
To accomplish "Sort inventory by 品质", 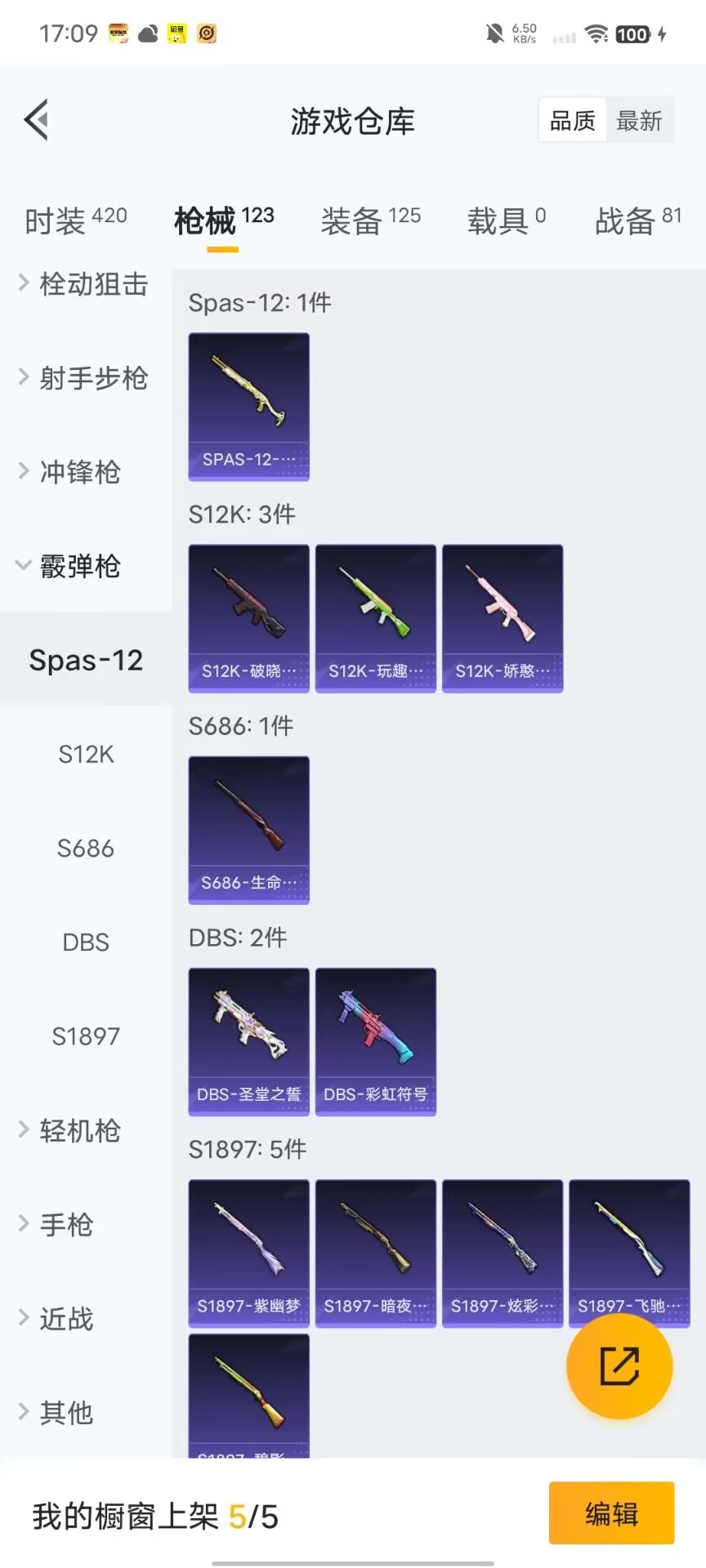I will [572, 121].
